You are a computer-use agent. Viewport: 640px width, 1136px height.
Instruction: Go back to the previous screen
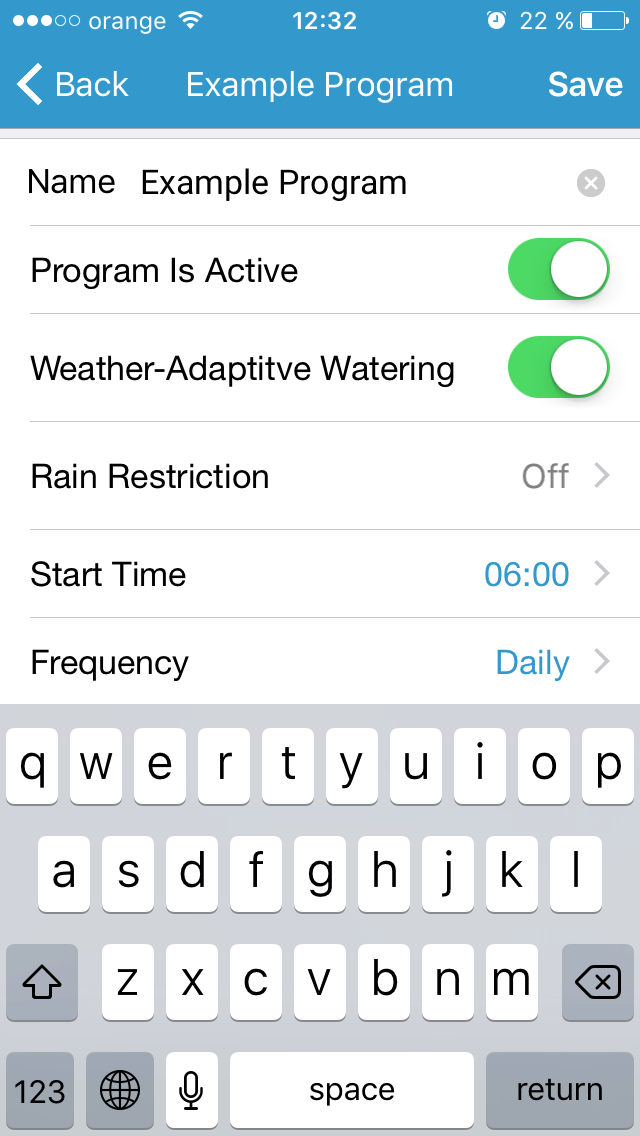72,85
